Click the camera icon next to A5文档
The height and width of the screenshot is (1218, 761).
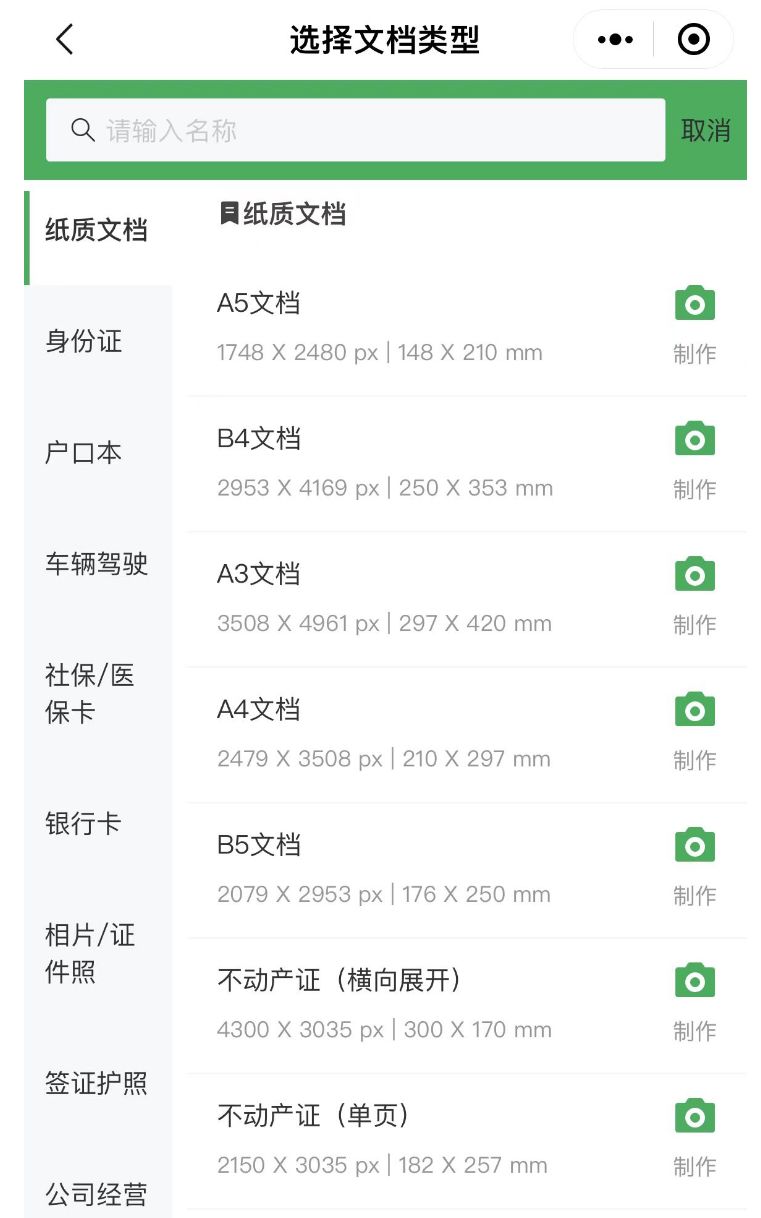point(694,302)
